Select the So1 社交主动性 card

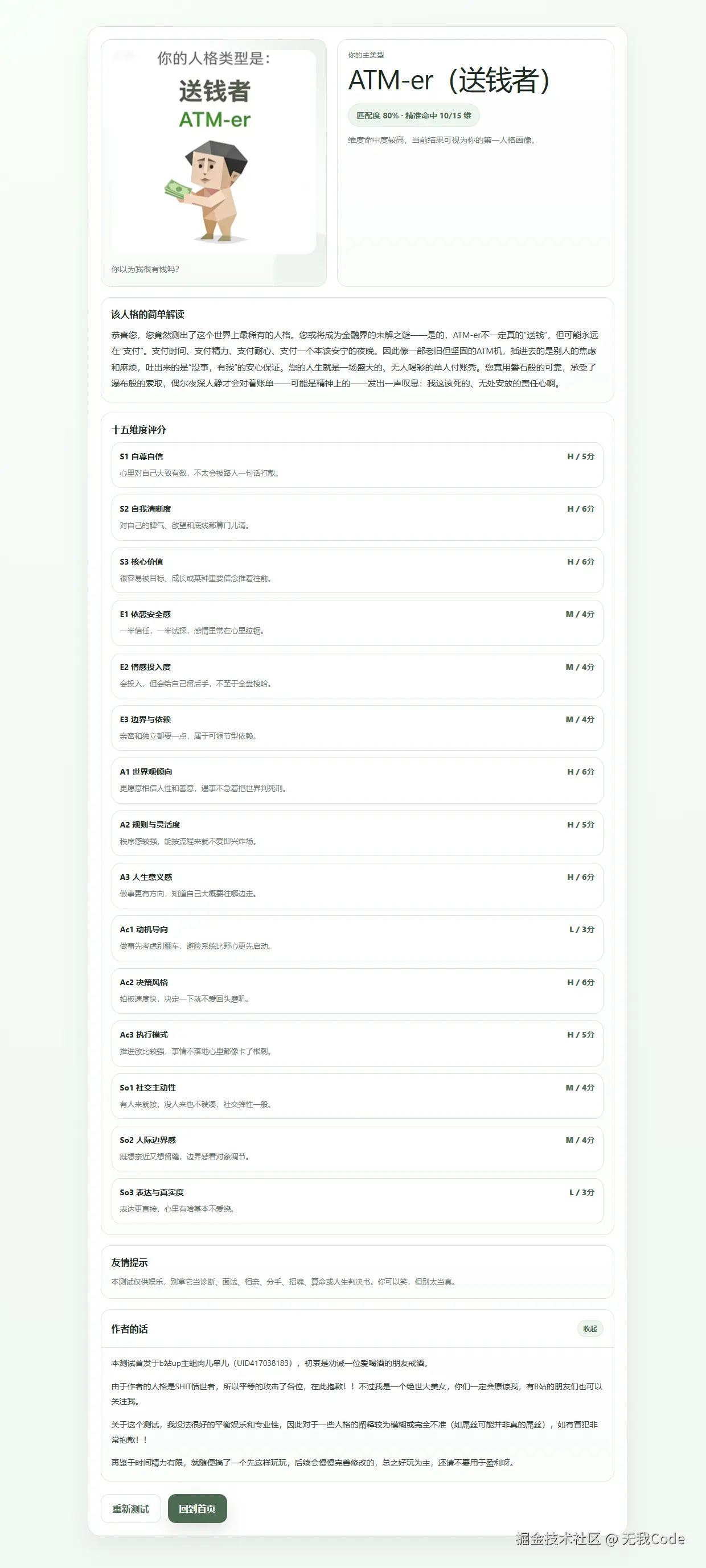(356, 1096)
